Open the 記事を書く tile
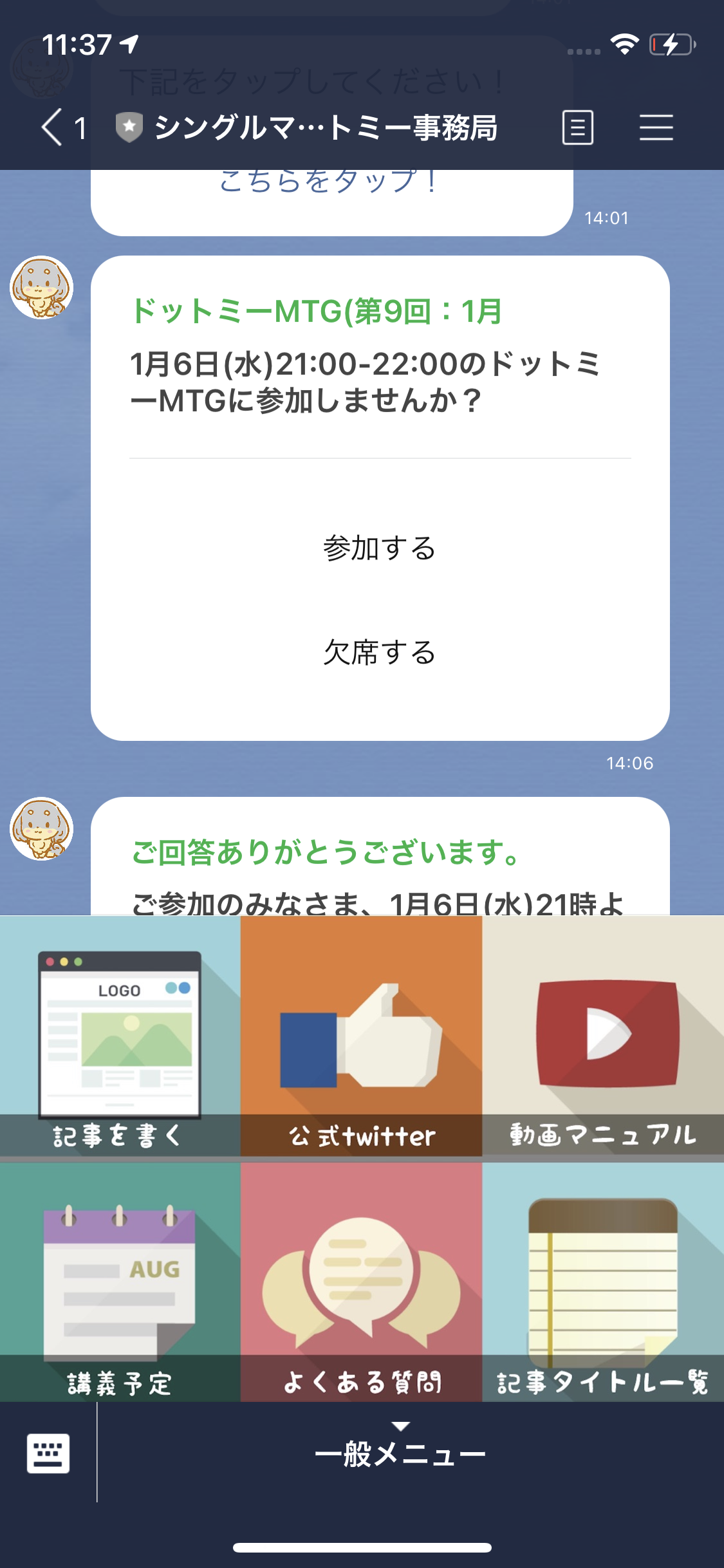 coord(120,1036)
